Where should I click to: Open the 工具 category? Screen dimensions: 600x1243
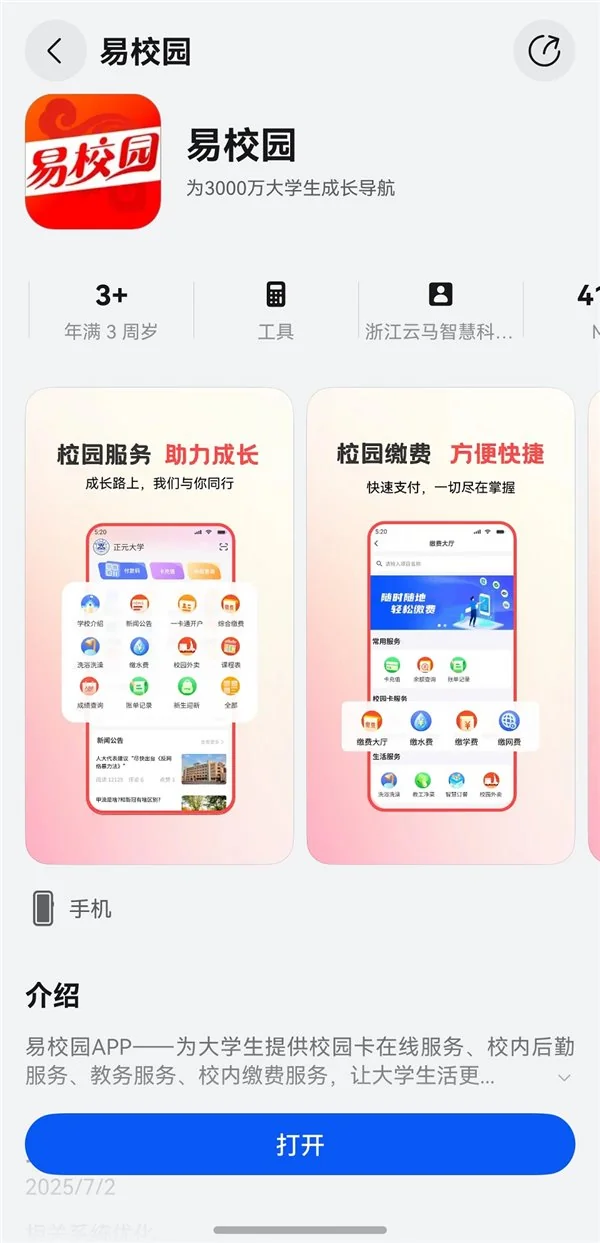pos(276,310)
